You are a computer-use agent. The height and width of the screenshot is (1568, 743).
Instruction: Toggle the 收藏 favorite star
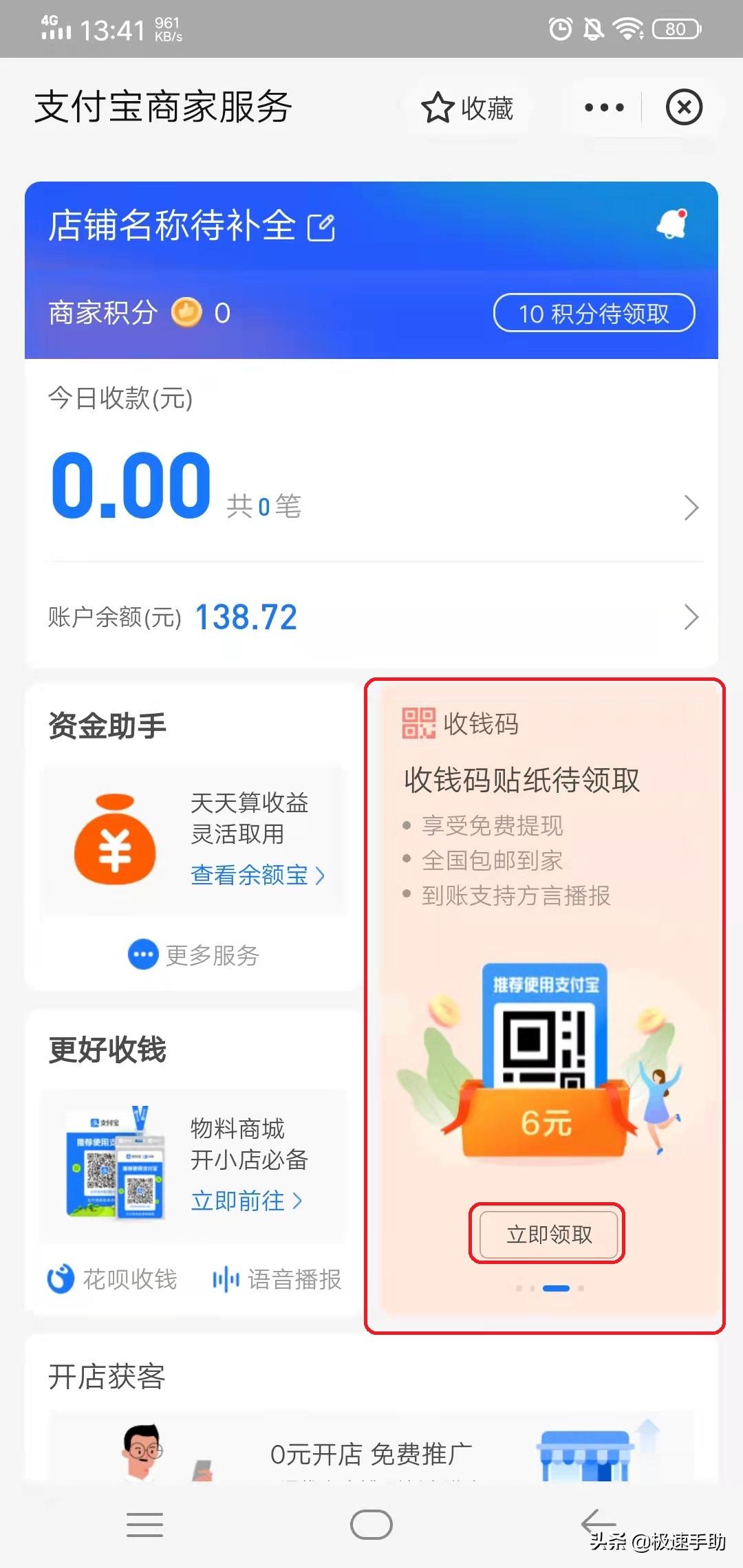click(438, 108)
